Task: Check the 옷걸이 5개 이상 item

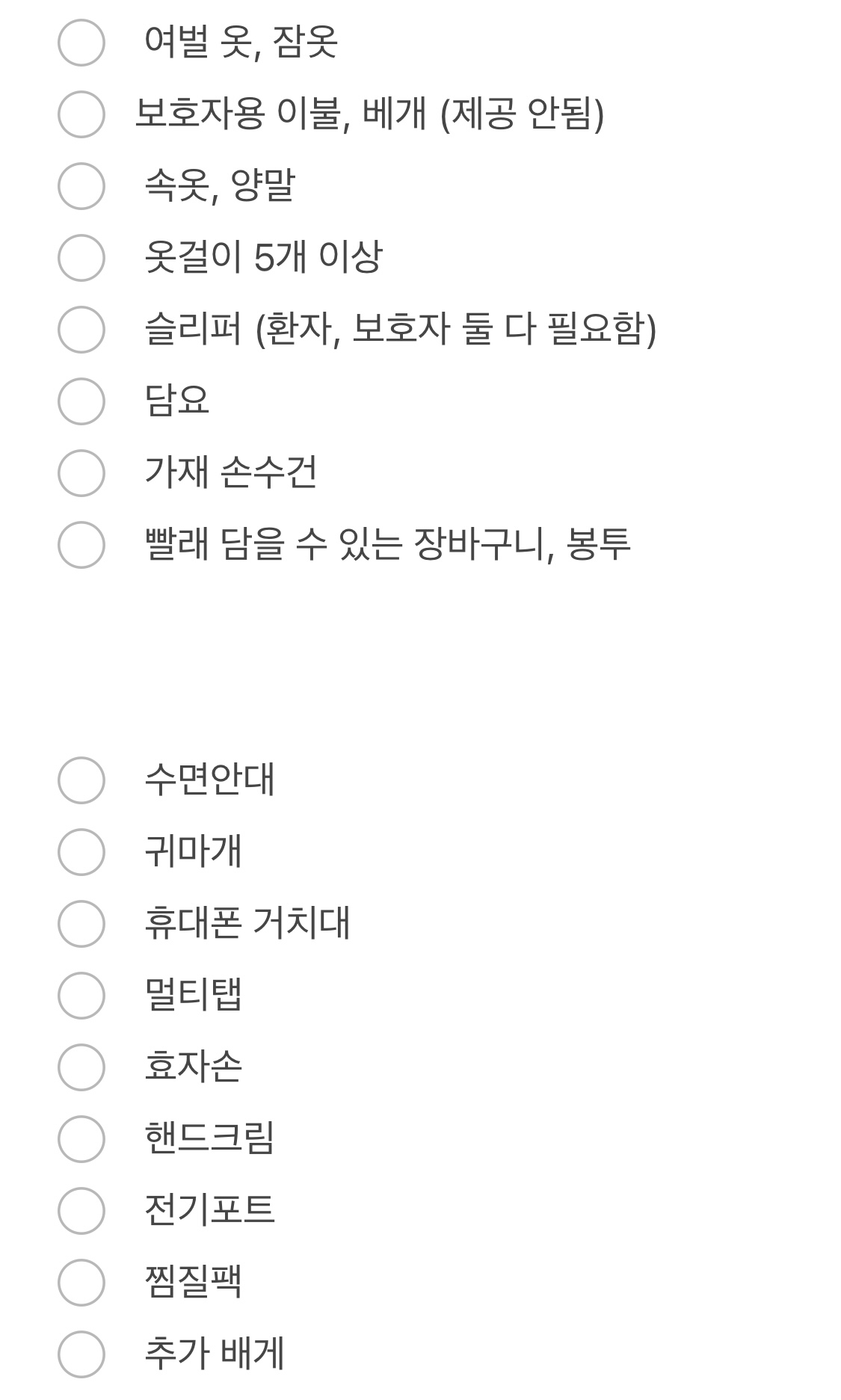Action: 81,258
